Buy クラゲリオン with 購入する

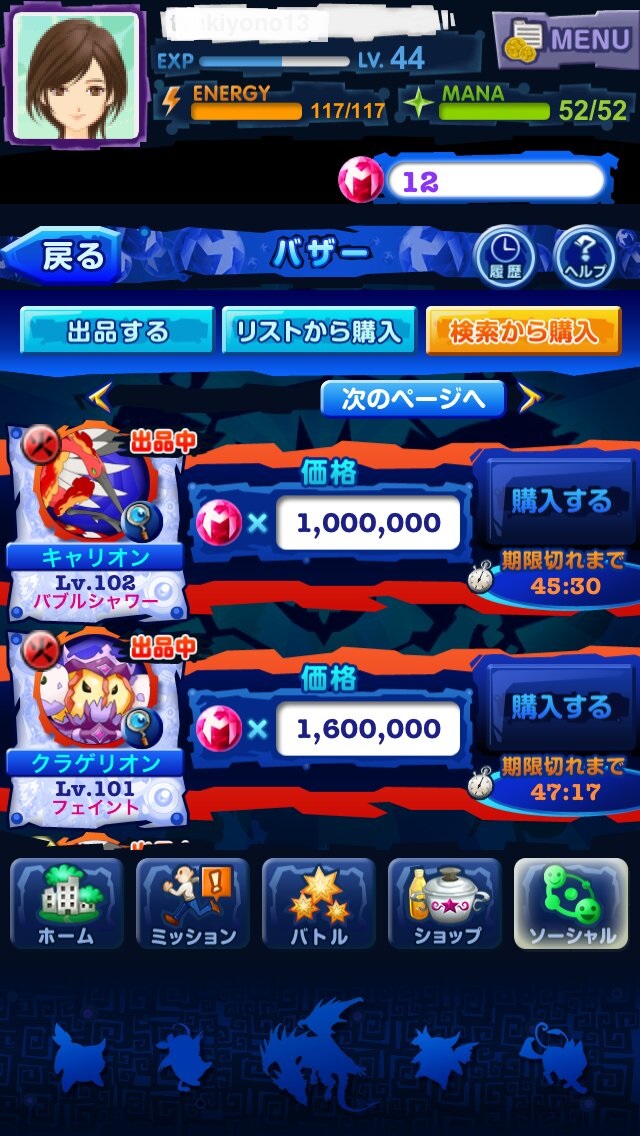[561, 707]
